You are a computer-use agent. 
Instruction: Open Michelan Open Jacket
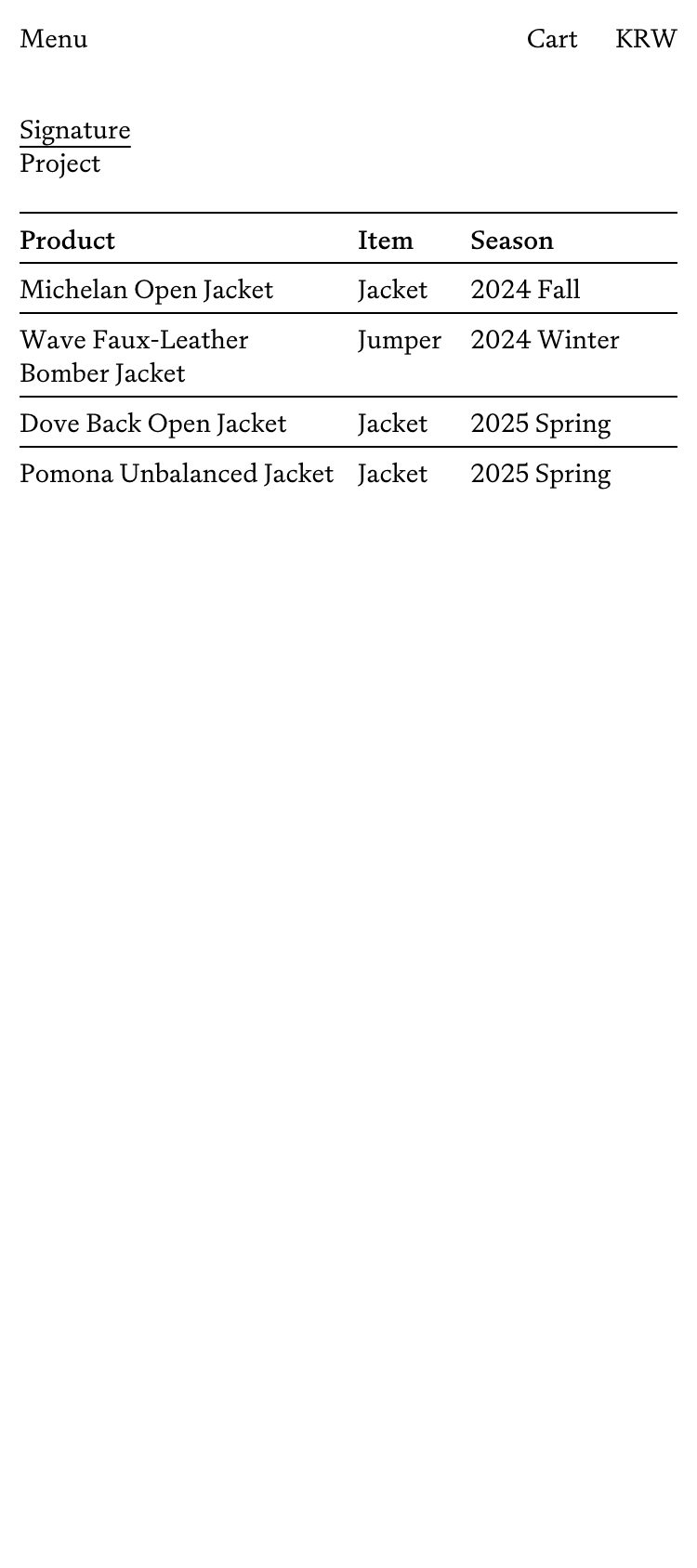coord(147,290)
